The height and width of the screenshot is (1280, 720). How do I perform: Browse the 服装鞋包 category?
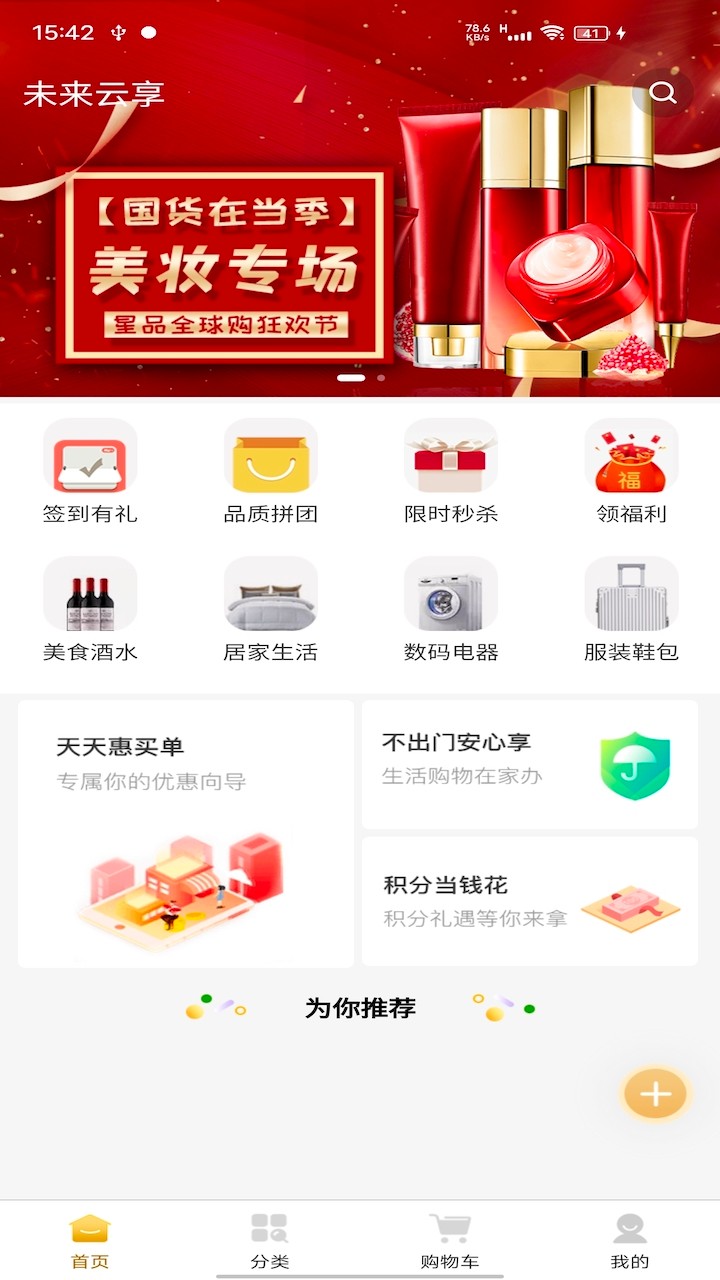coord(631,608)
